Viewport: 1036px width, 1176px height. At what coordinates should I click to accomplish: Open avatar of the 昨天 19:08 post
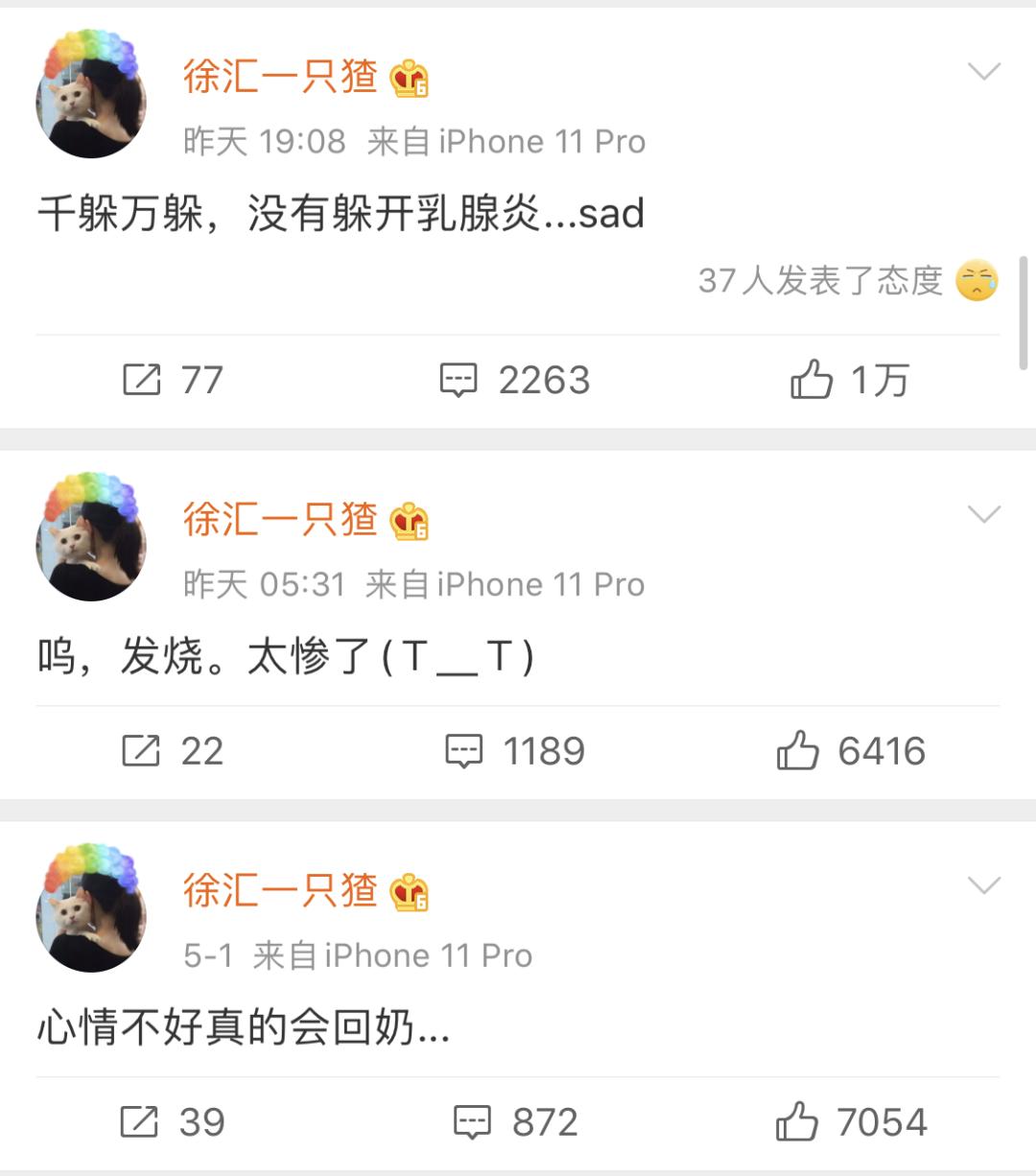point(91,96)
